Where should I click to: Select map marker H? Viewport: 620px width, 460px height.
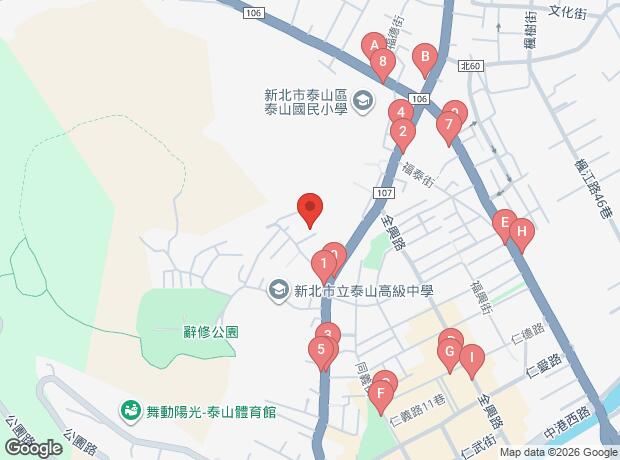pos(520,234)
